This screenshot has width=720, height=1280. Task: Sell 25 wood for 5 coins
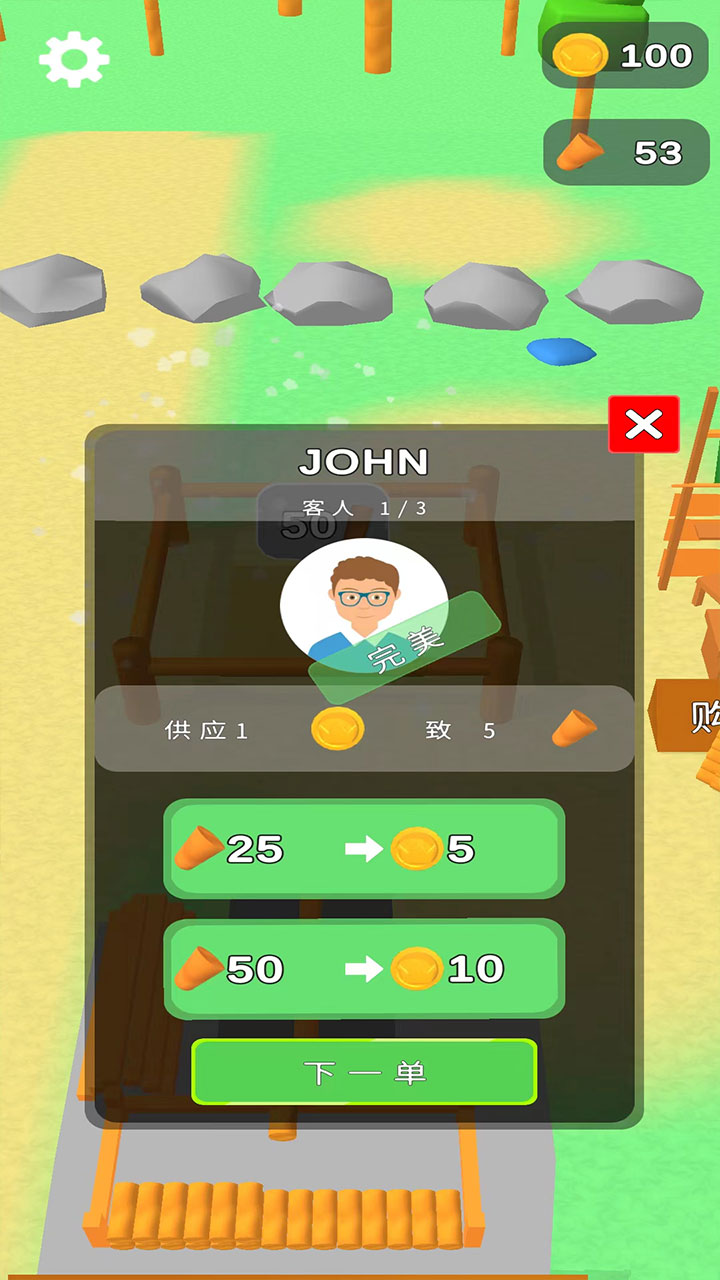pos(364,849)
